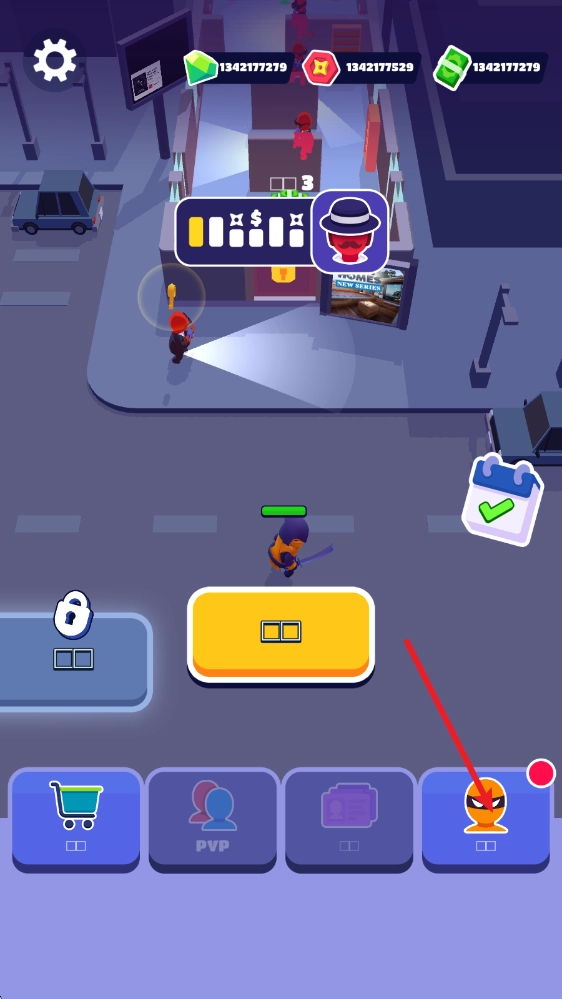Open the ninja character tab
Viewport: 562px width, 999px height.
[486, 819]
